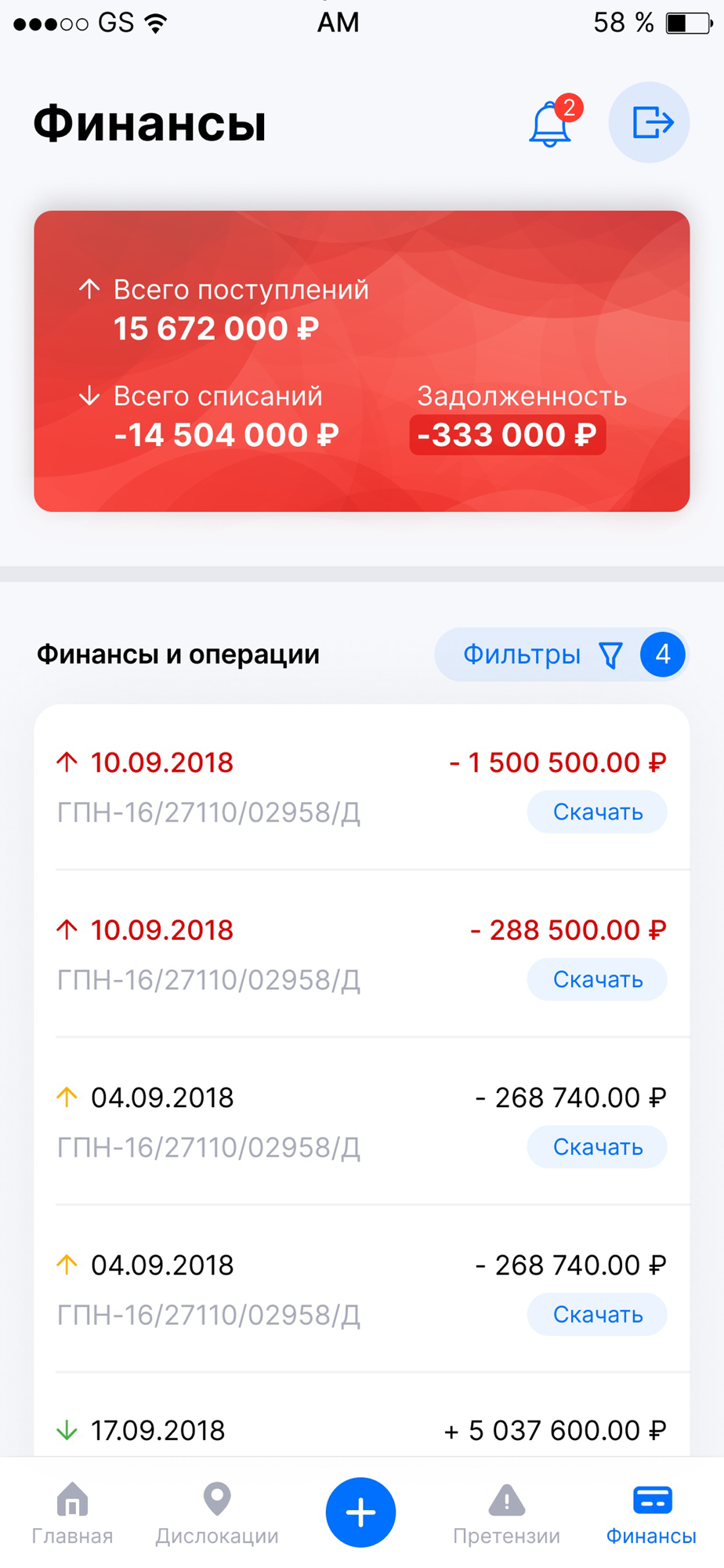
Task: Select the Финансы tab
Action: point(651,1513)
